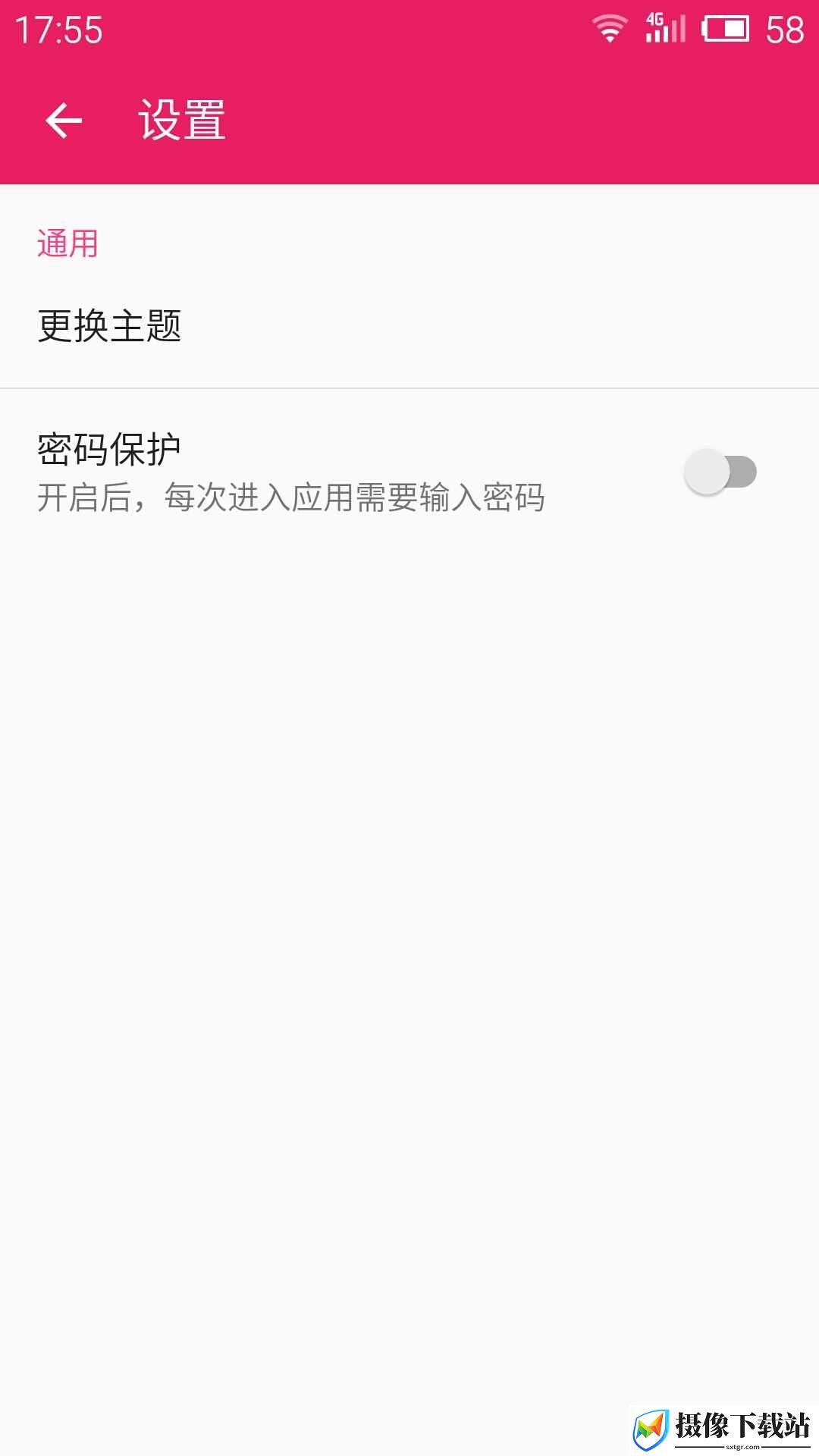This screenshot has width=819, height=1456.
Task: Go back using the arrow icon
Action: 64,121
